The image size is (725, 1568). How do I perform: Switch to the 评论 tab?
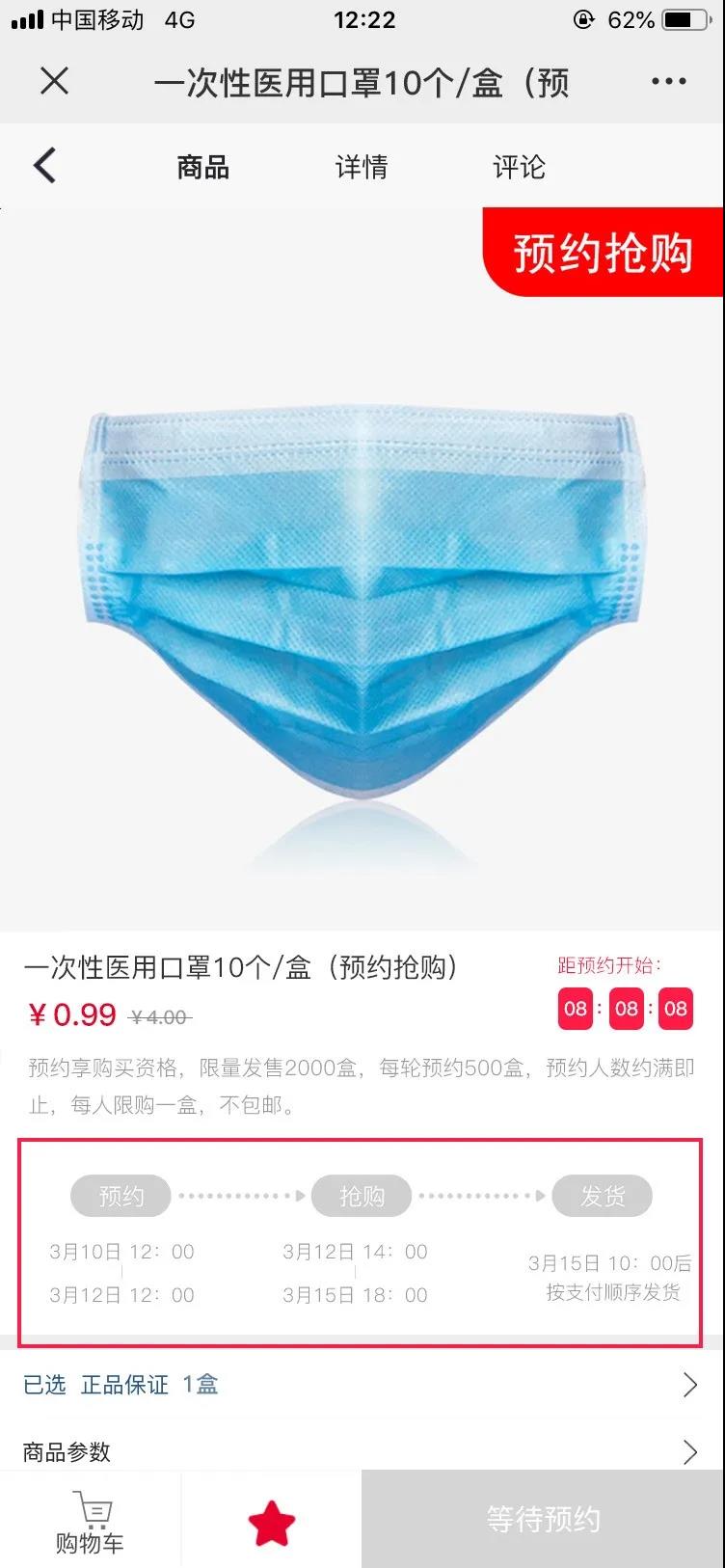coord(519,166)
